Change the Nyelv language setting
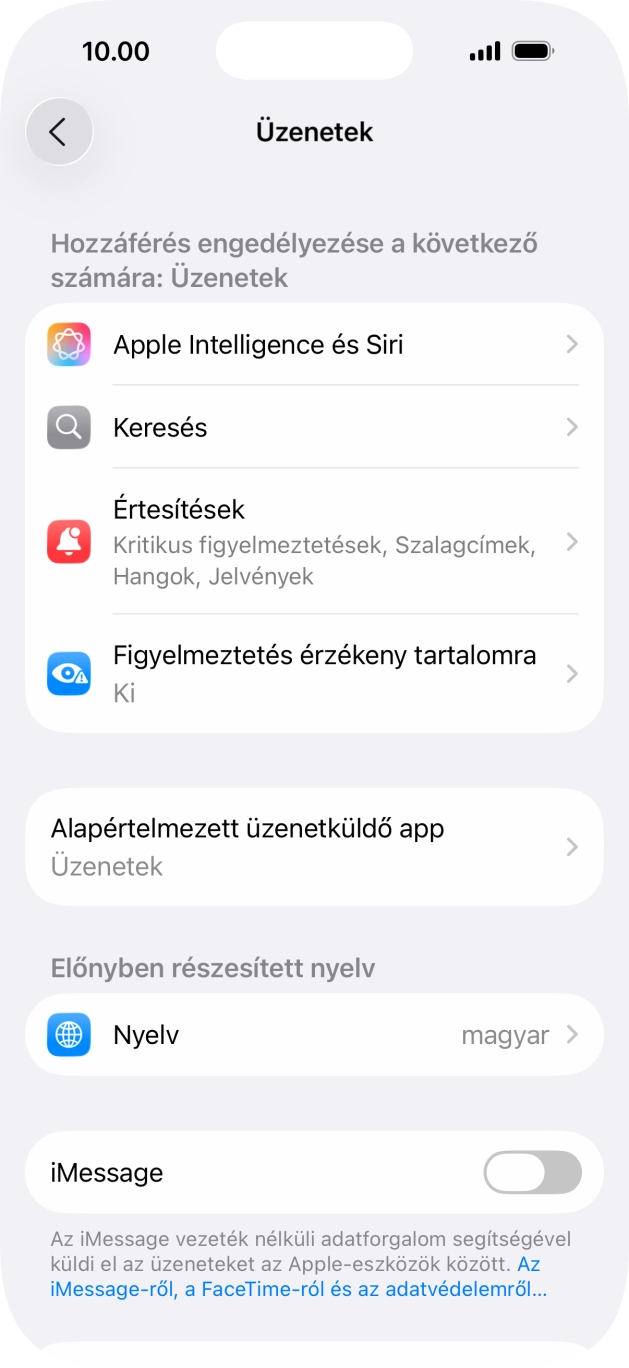 (314, 1035)
